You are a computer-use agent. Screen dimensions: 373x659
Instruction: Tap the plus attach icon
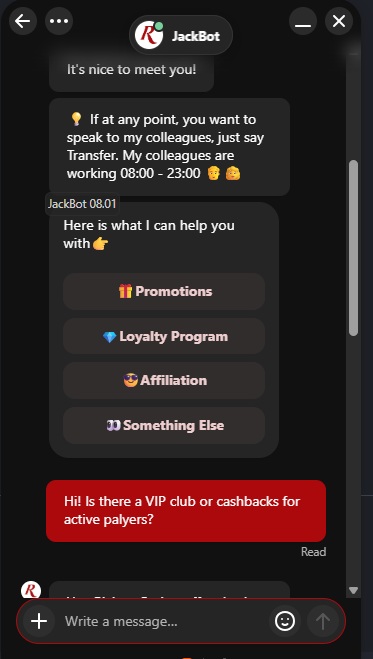click(39, 621)
